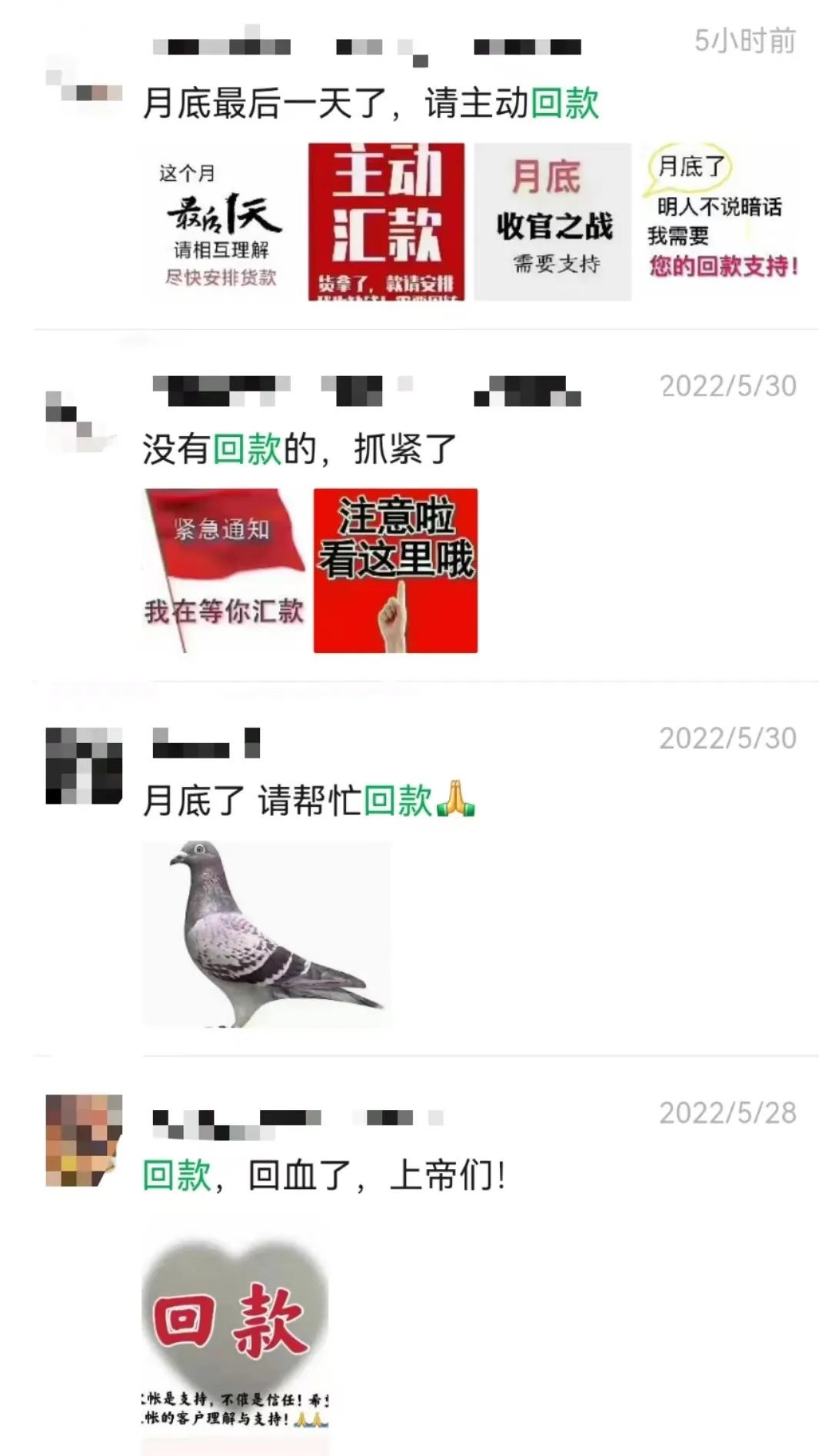Open the post '月底了 请帮忙回款'

tap(308, 801)
